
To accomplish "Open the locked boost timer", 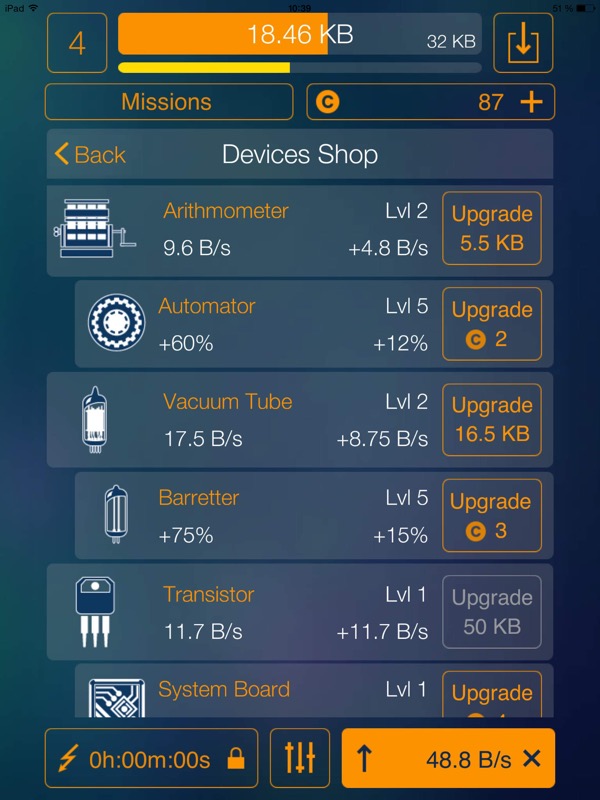I will [151, 759].
